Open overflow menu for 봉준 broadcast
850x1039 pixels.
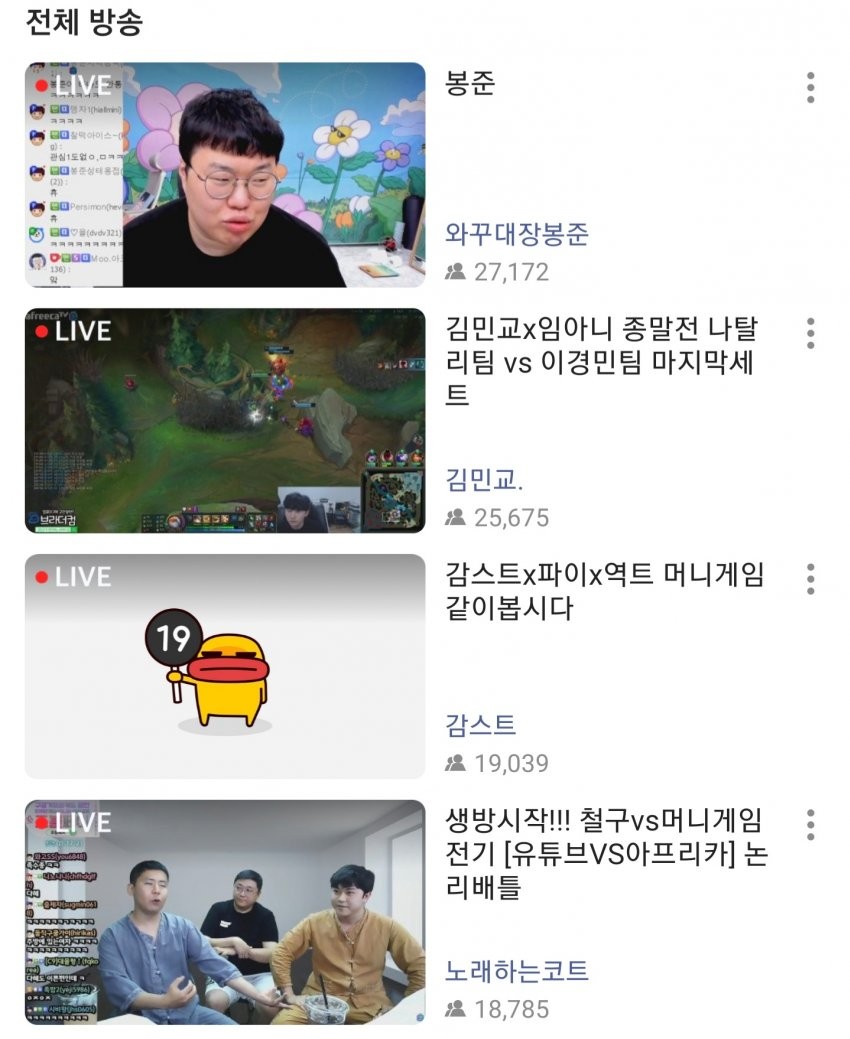pos(810,87)
